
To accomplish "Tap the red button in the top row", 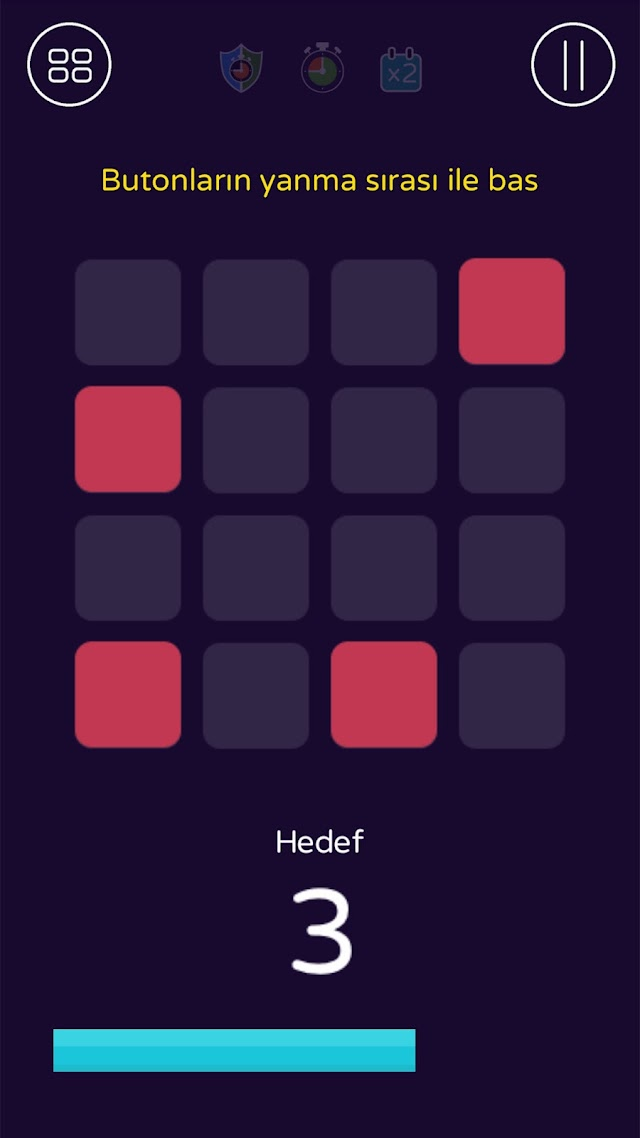I will pos(512,311).
